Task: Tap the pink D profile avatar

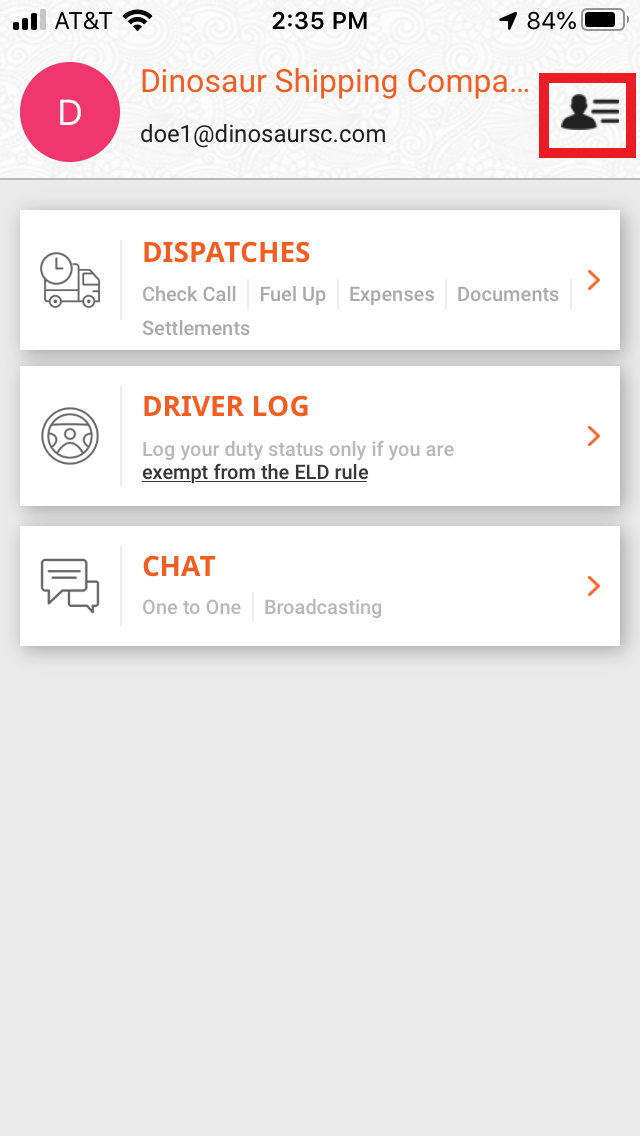Action: (x=70, y=112)
